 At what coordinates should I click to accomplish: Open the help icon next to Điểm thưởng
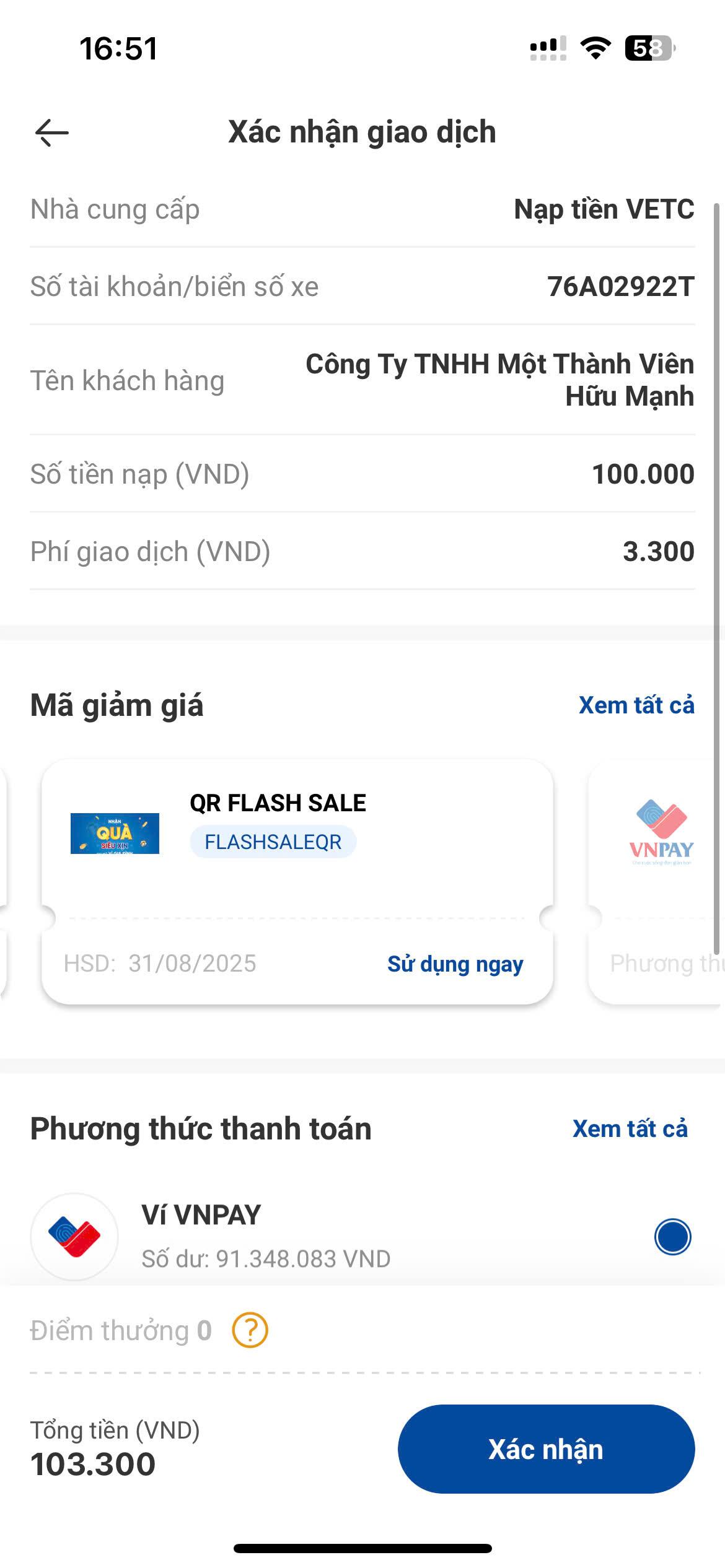coord(250,1330)
